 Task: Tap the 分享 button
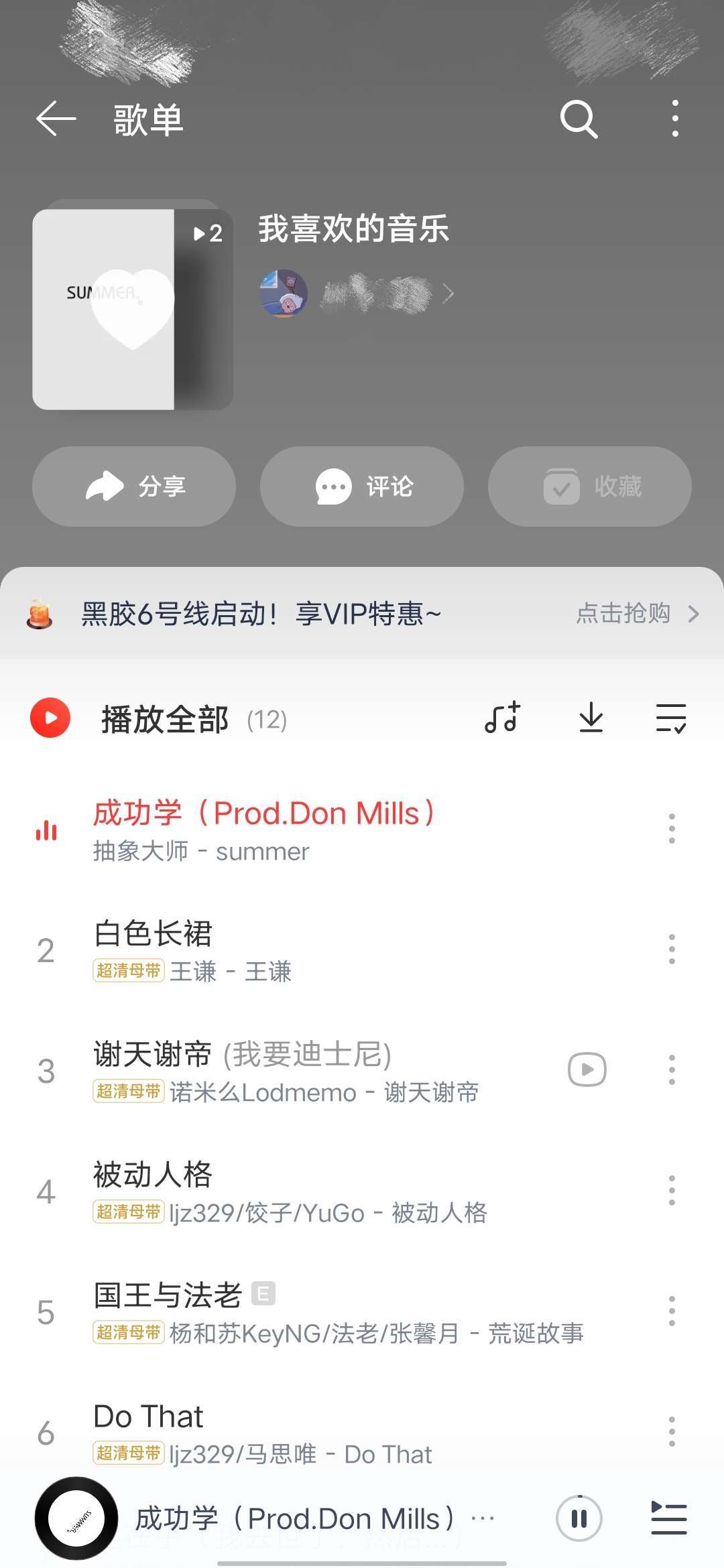pyautogui.click(x=134, y=486)
